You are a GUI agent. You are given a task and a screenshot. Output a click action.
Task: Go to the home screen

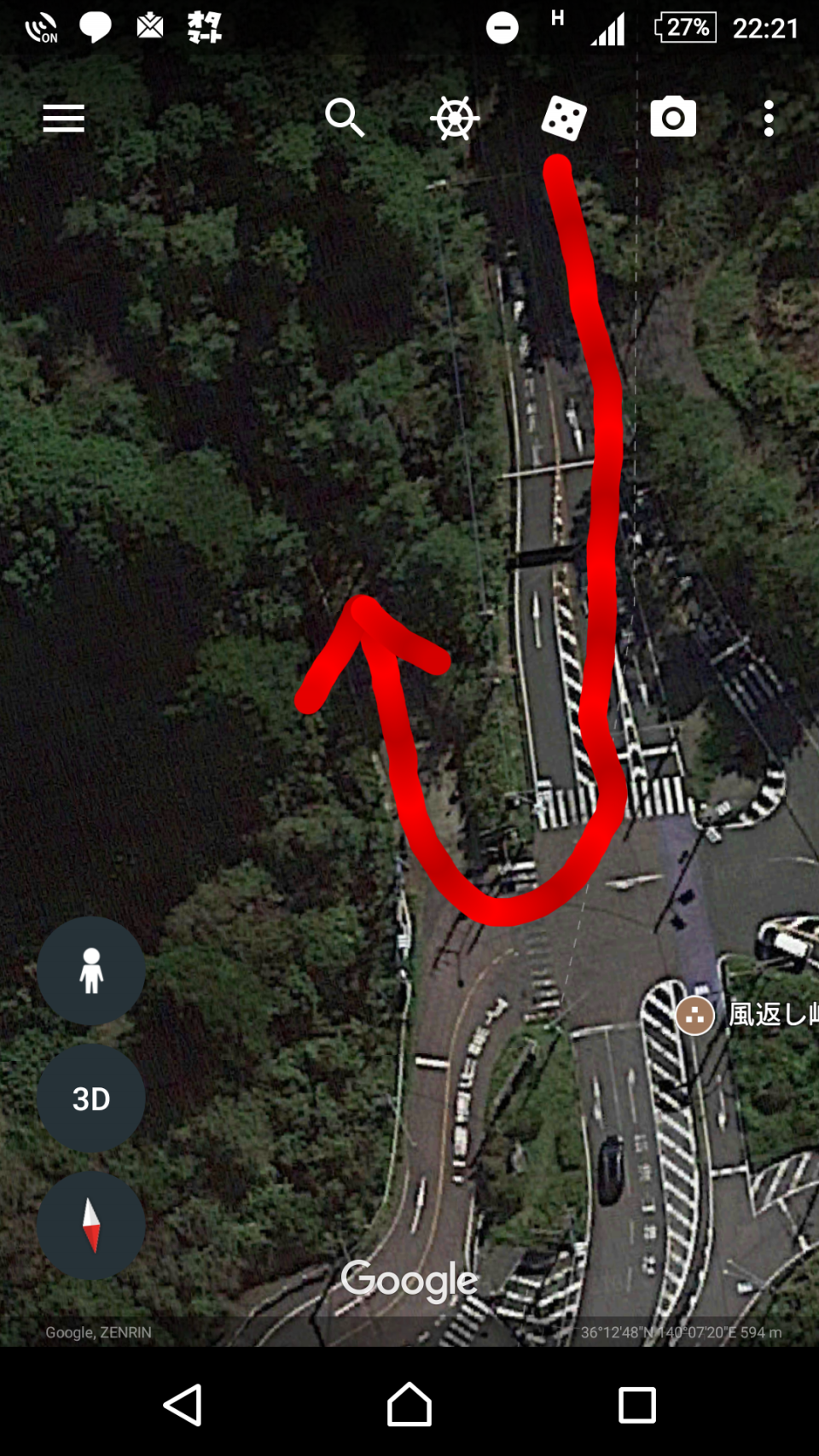pos(409,1405)
